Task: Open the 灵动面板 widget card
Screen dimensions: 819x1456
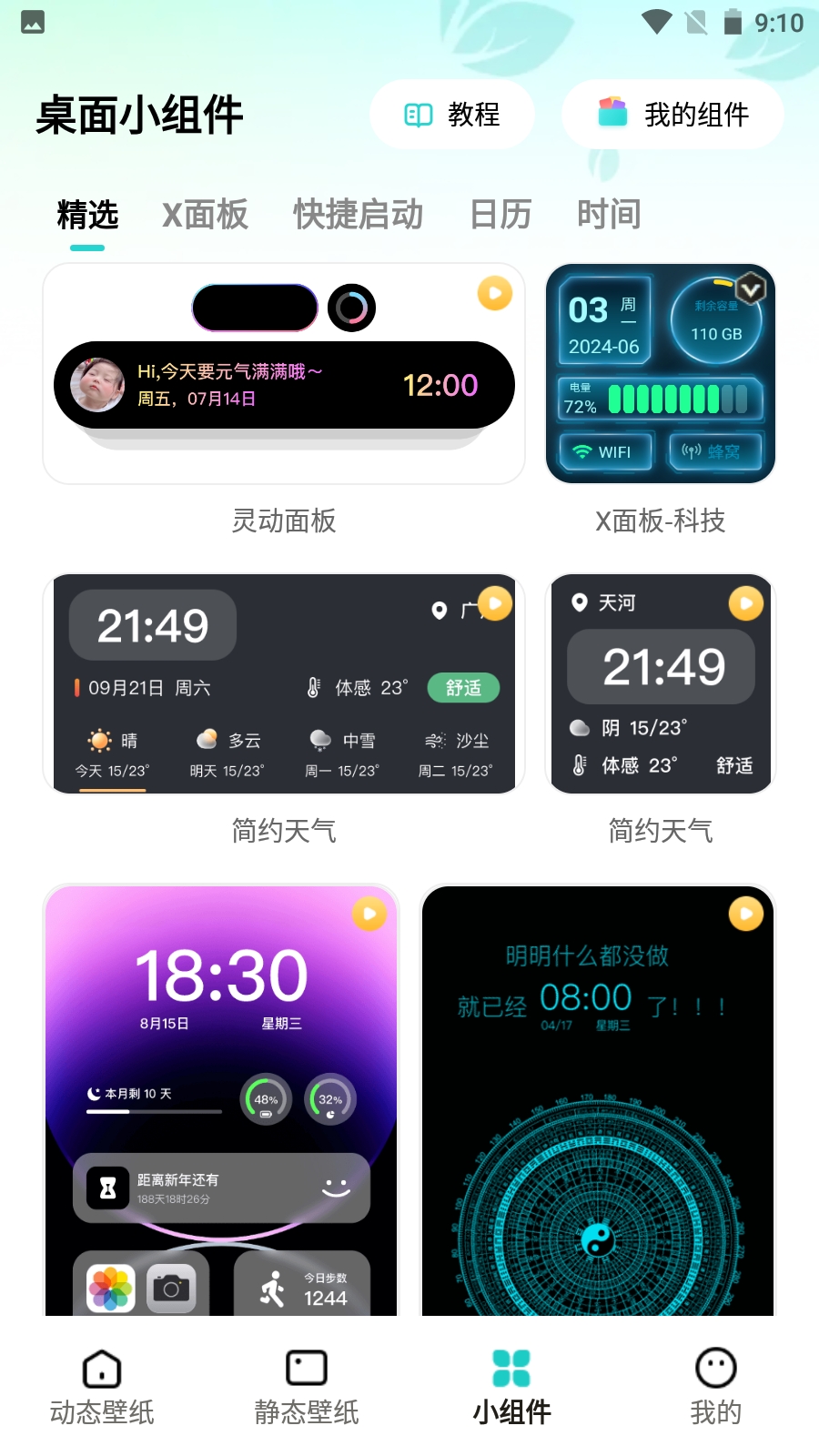Action: 284,374
